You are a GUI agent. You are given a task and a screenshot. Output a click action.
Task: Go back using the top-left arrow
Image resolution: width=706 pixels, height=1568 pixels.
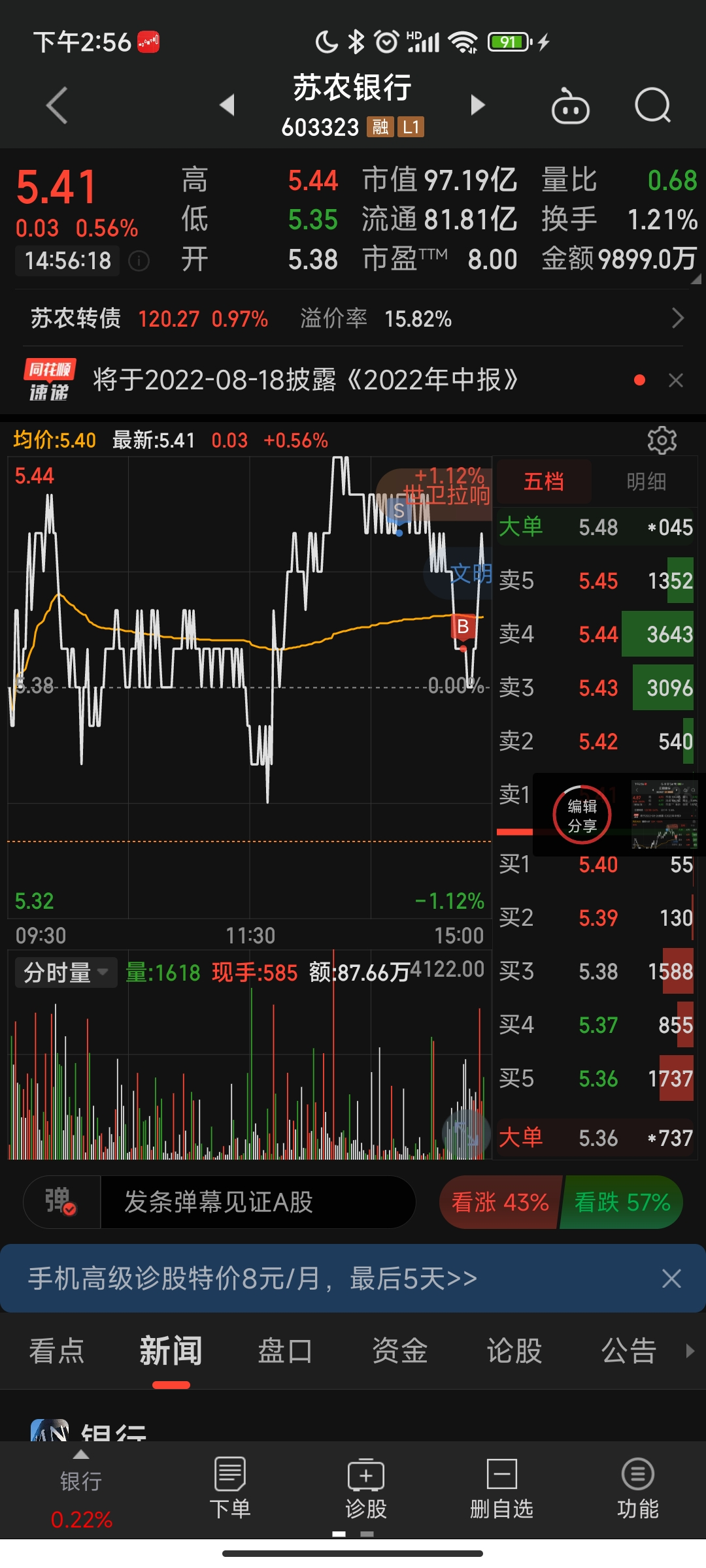[x=58, y=105]
